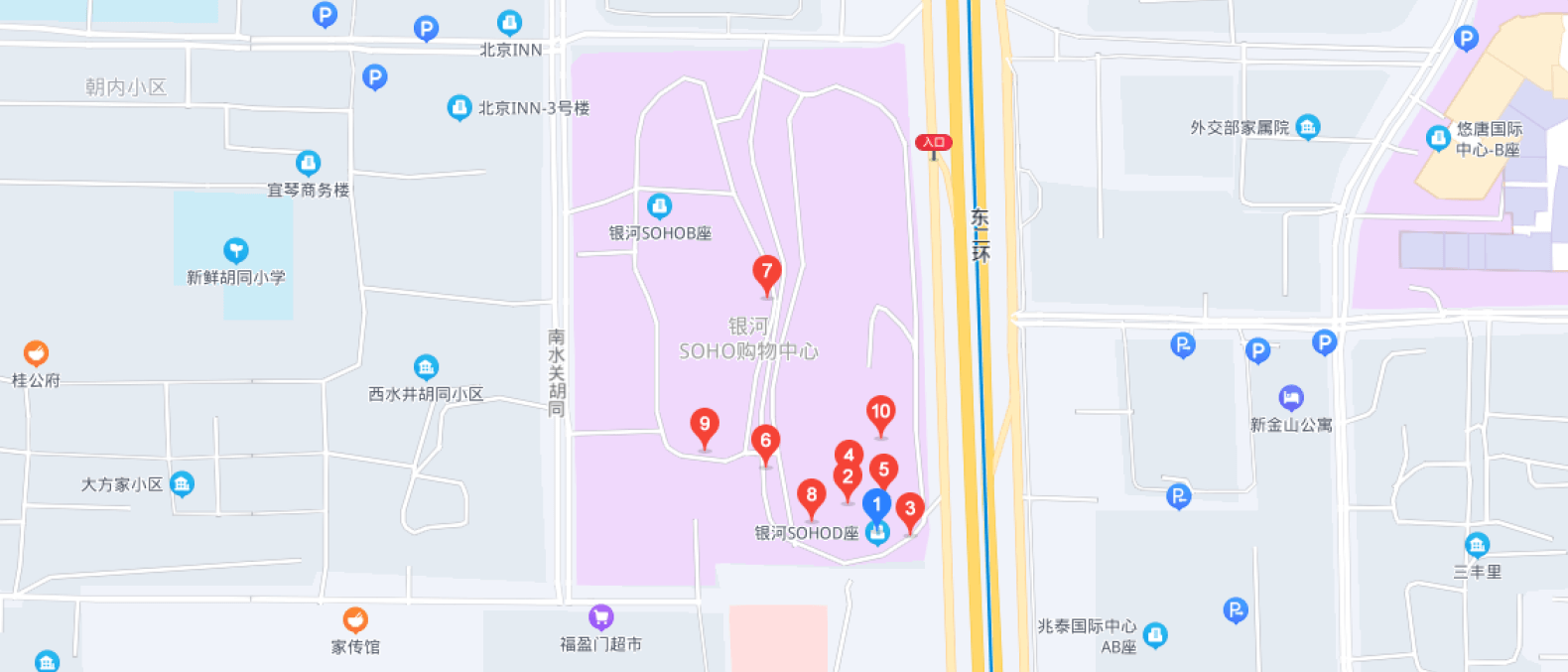Select the 新鲜胡同小学 school icon

click(235, 249)
